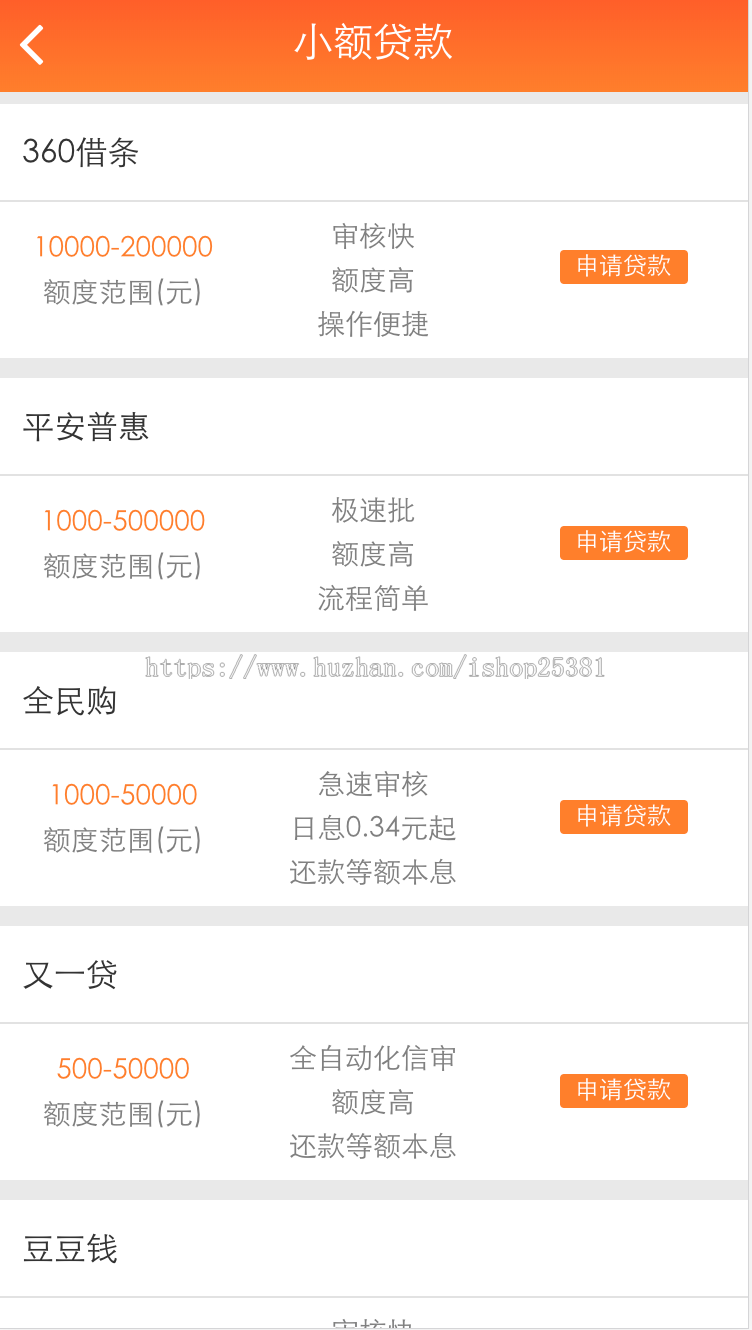Screen dimensions: 752x1330
Task: Tap the 1000-500000 amount range for 平安普惠
Action: pos(122,520)
